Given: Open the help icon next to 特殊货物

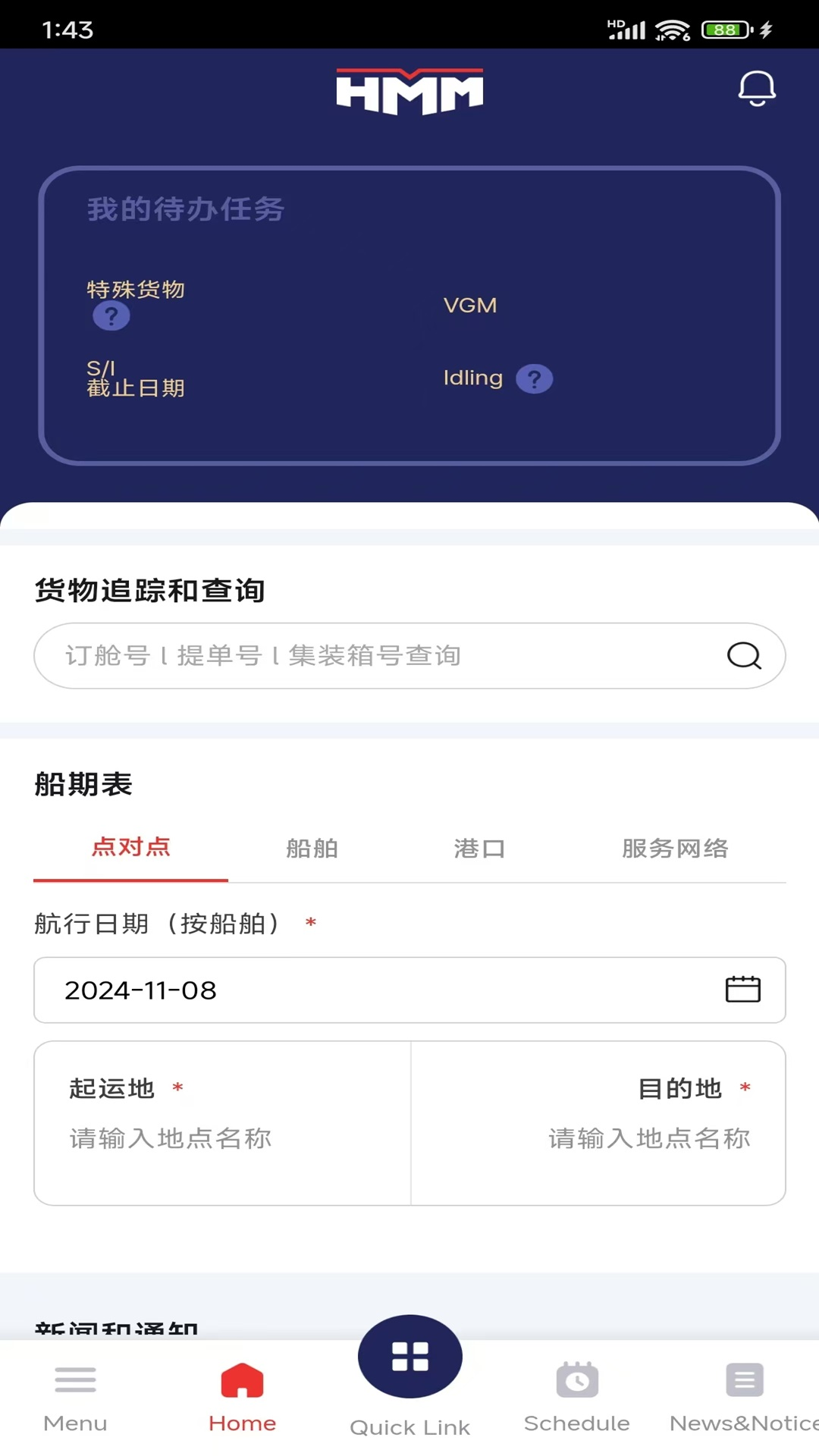Looking at the screenshot, I should click(111, 315).
